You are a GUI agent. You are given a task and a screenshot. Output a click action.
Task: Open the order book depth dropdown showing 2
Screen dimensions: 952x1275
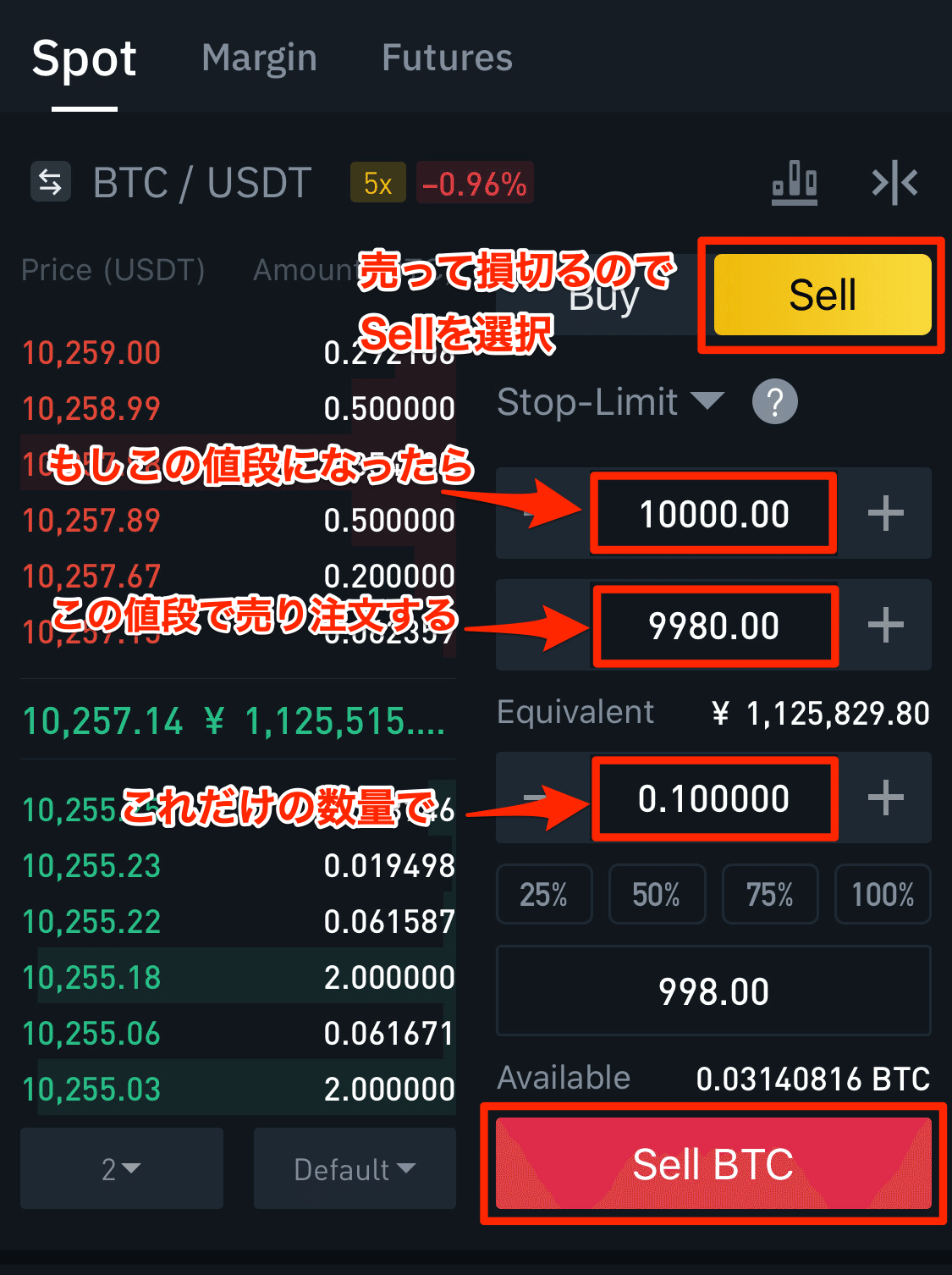121,1169
